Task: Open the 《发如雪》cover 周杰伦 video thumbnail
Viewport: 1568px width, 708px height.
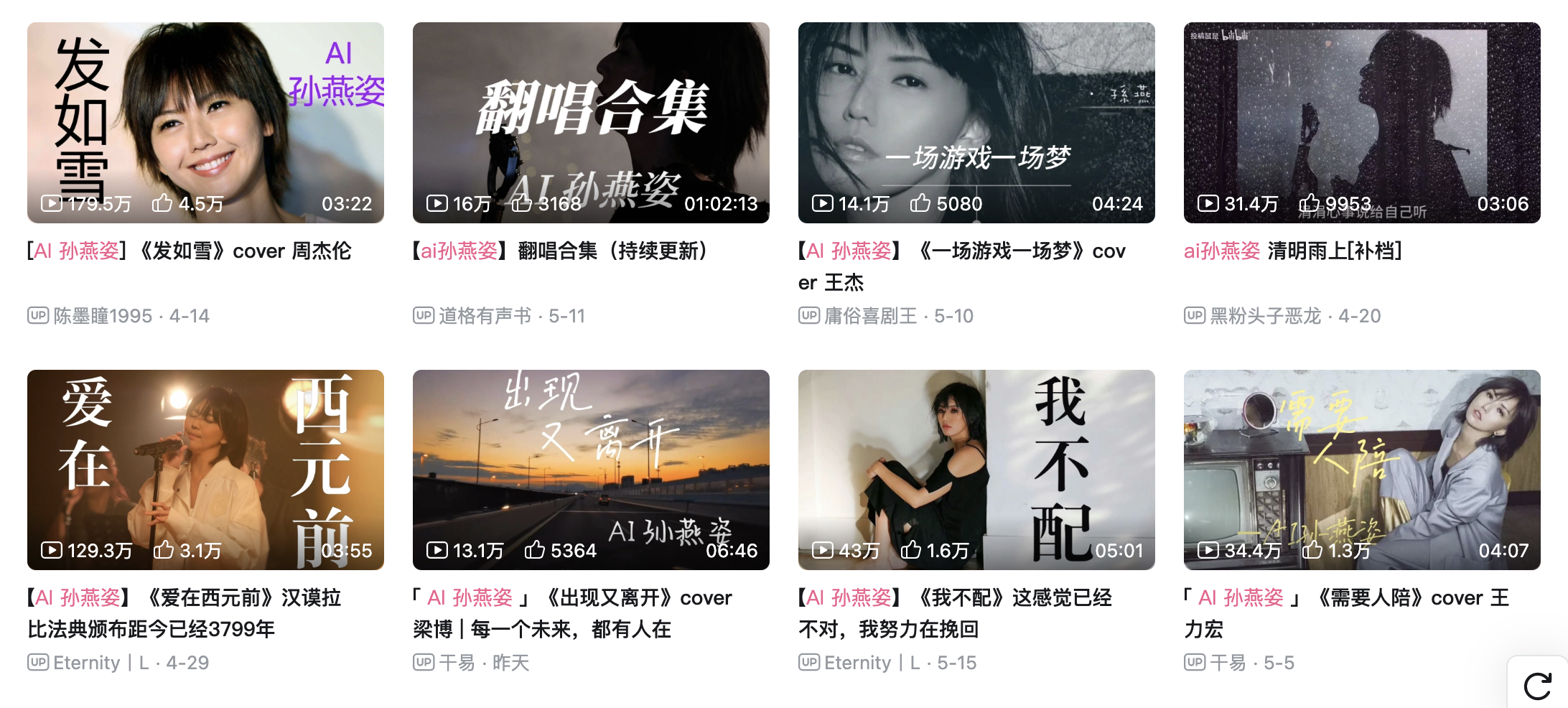Action: click(205, 122)
